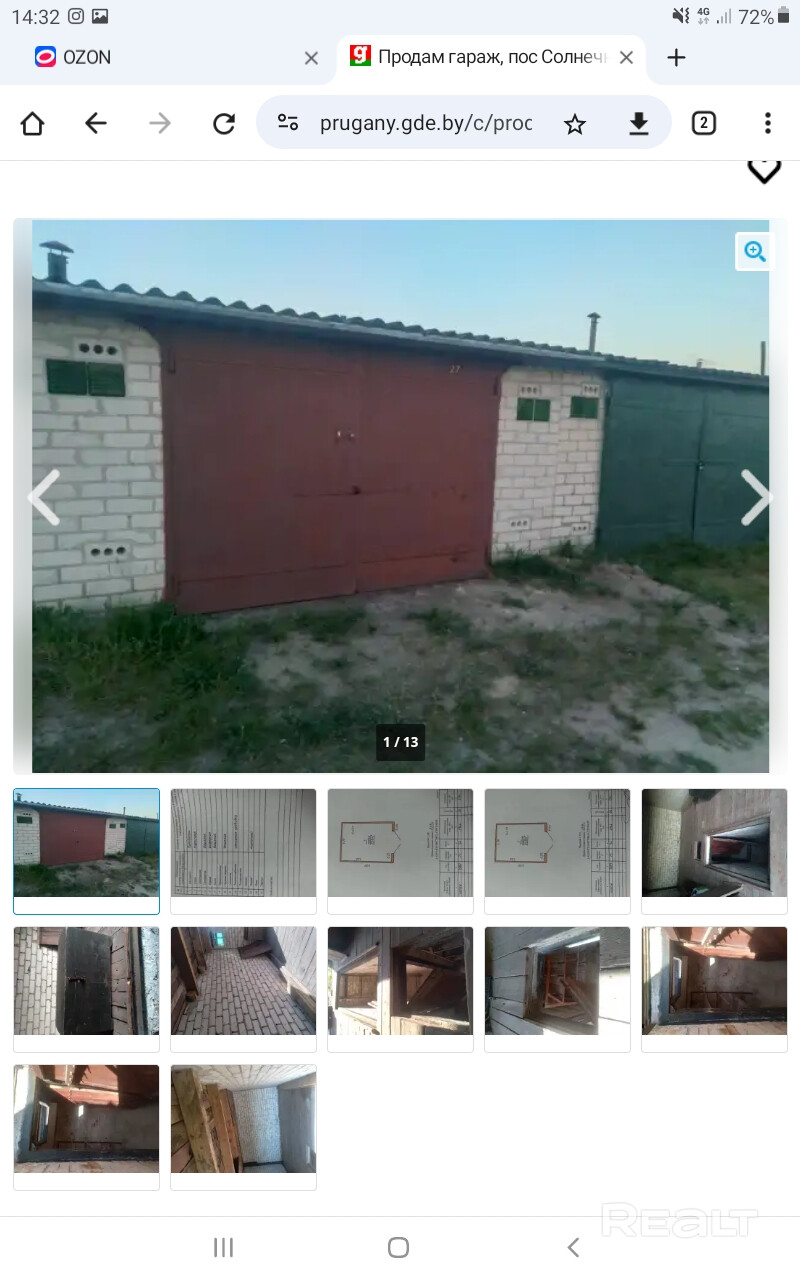Switch to the OZON browser tab

pos(150,58)
